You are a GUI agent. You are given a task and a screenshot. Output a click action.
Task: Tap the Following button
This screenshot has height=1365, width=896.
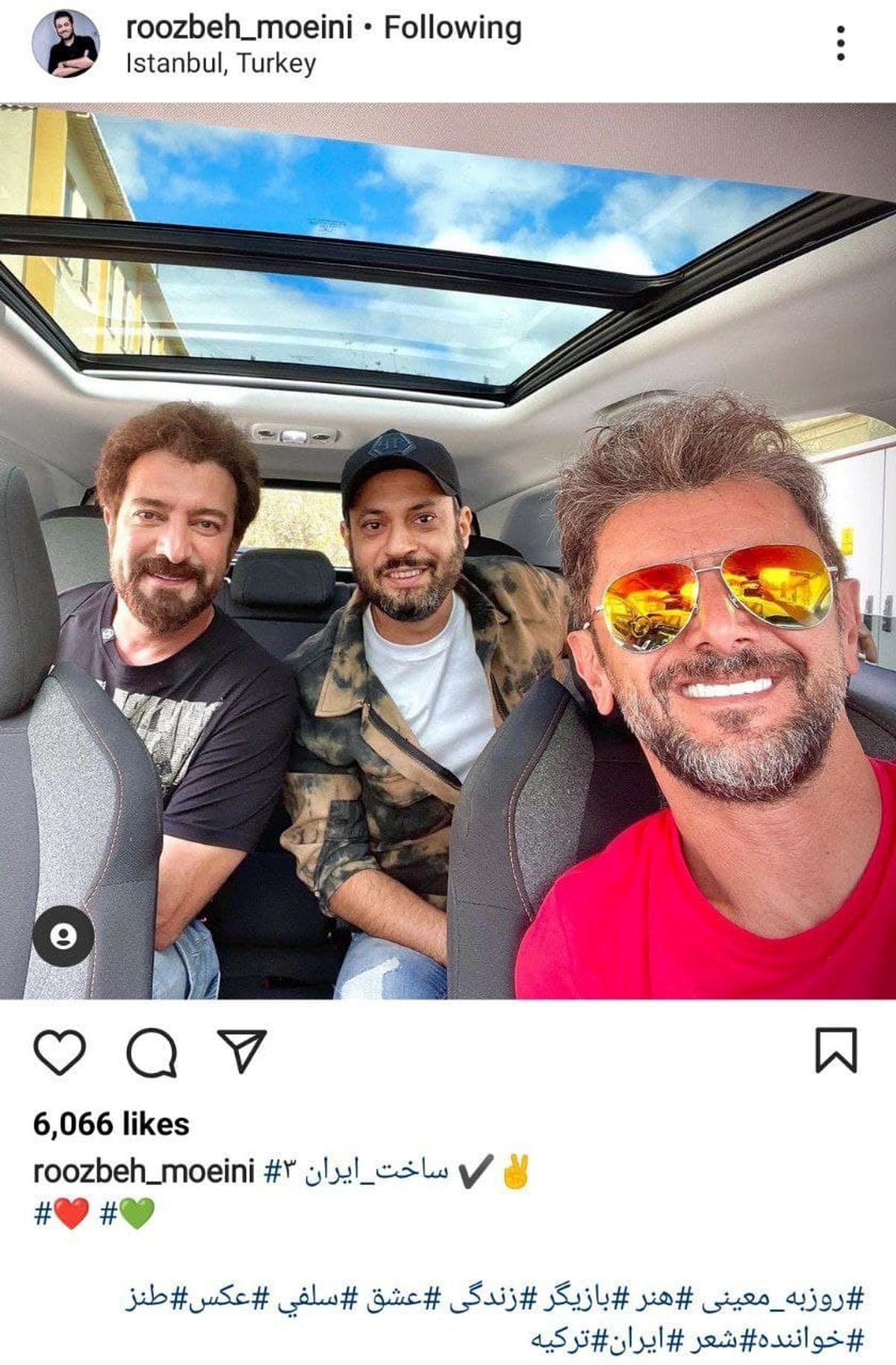452,28
